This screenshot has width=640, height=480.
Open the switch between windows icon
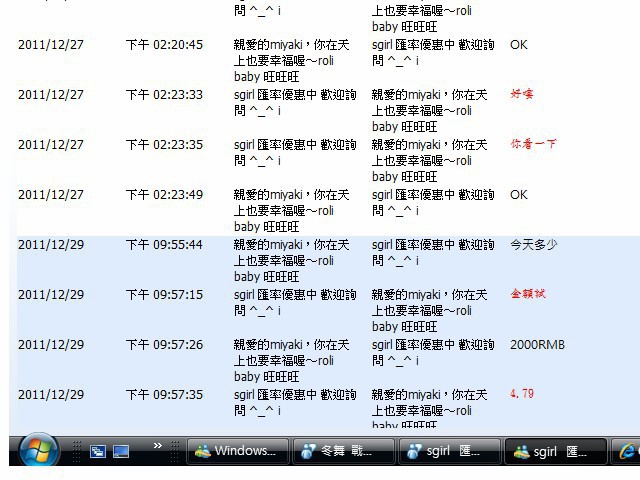tap(121, 452)
